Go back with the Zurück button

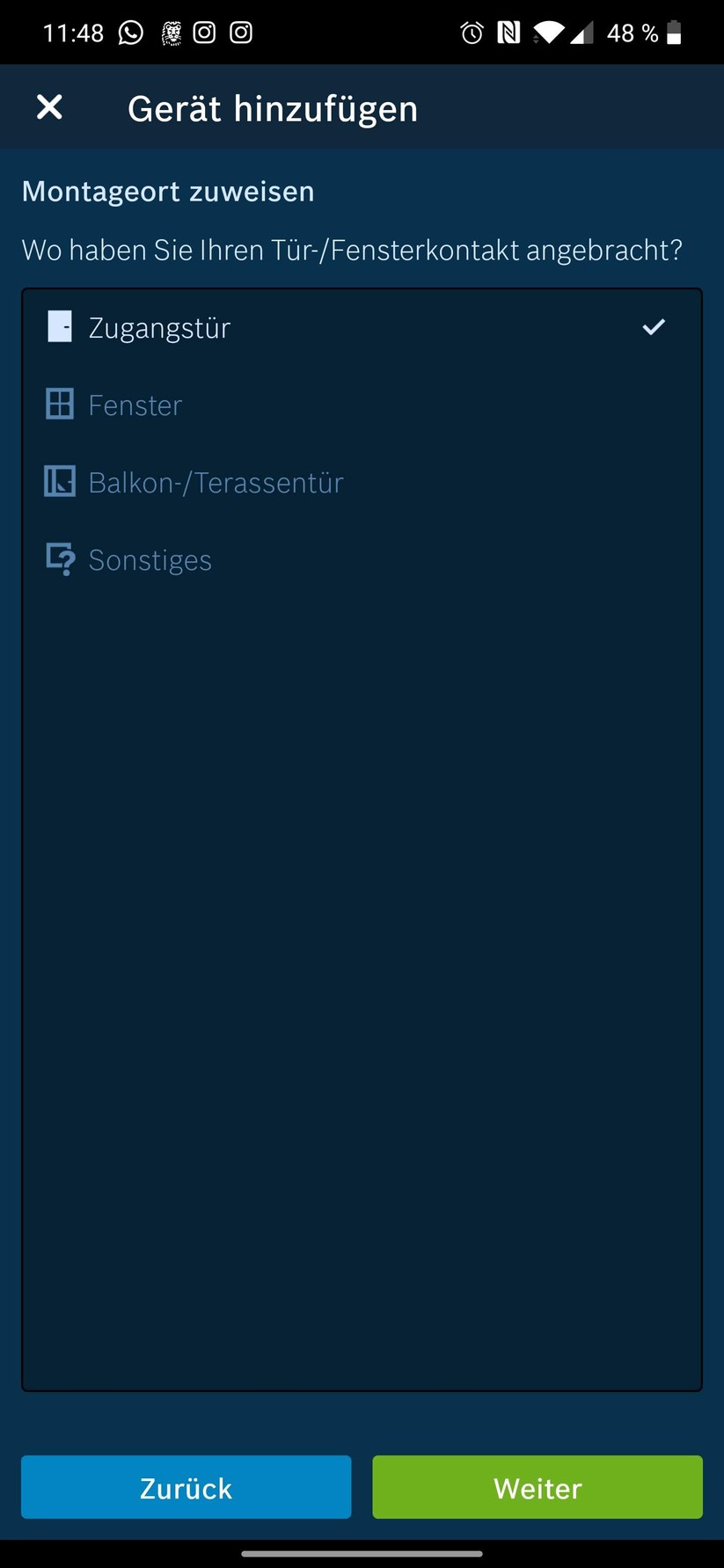pyautogui.click(x=186, y=1487)
